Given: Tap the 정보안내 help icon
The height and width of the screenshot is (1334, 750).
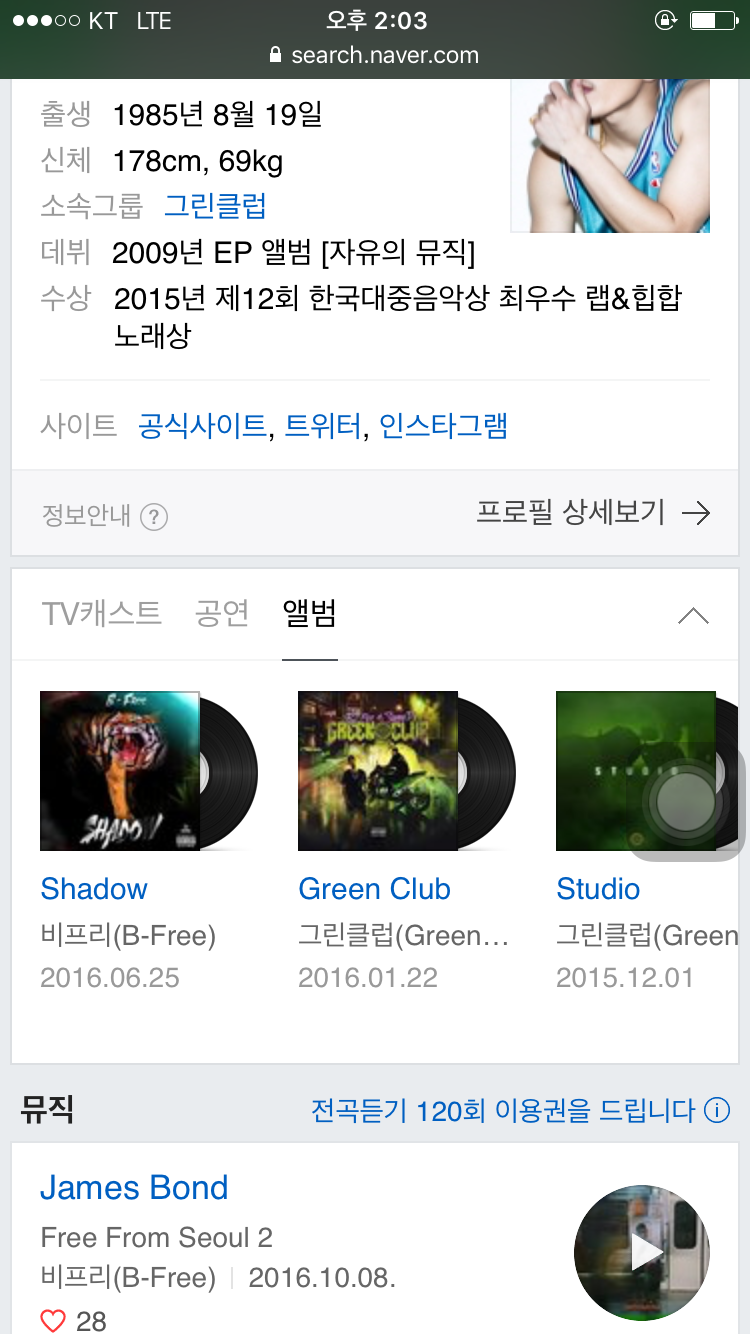Looking at the screenshot, I should (153, 517).
